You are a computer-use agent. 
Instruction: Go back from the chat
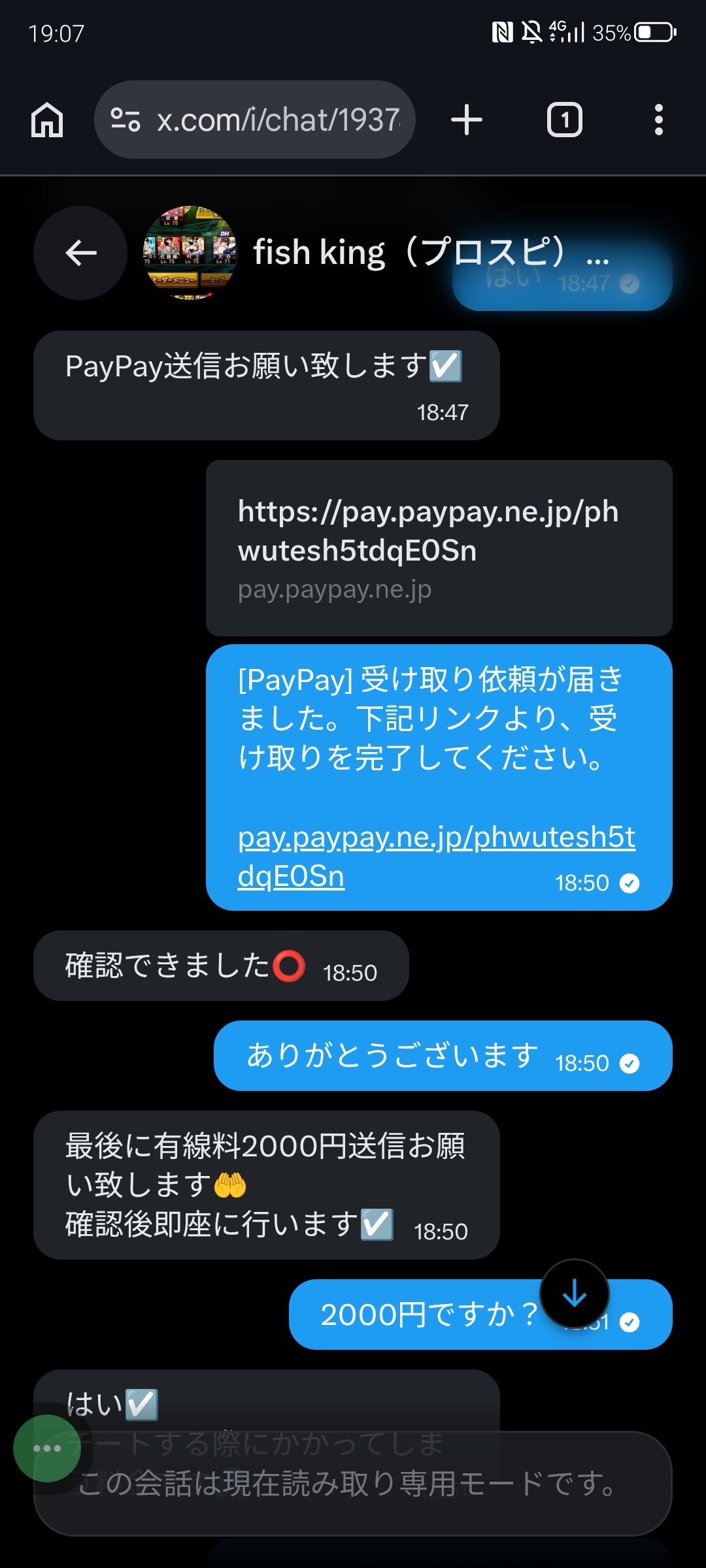(x=80, y=253)
